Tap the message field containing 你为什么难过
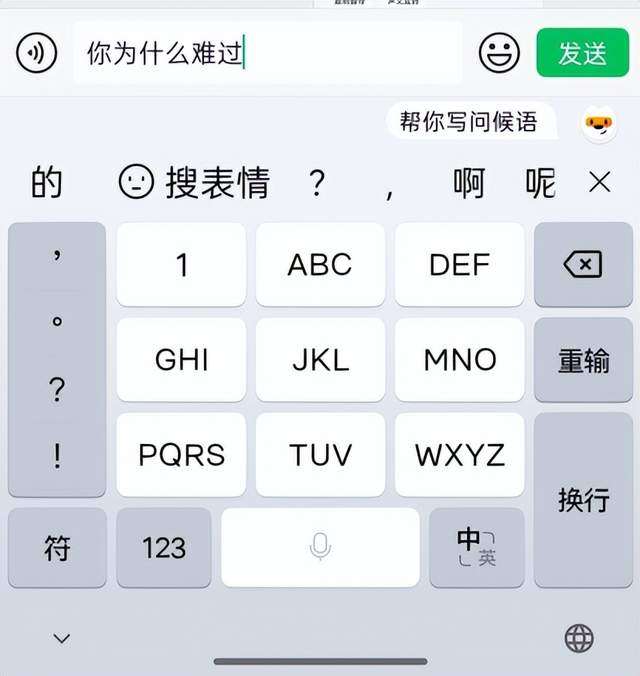640x676 pixels. [267, 53]
